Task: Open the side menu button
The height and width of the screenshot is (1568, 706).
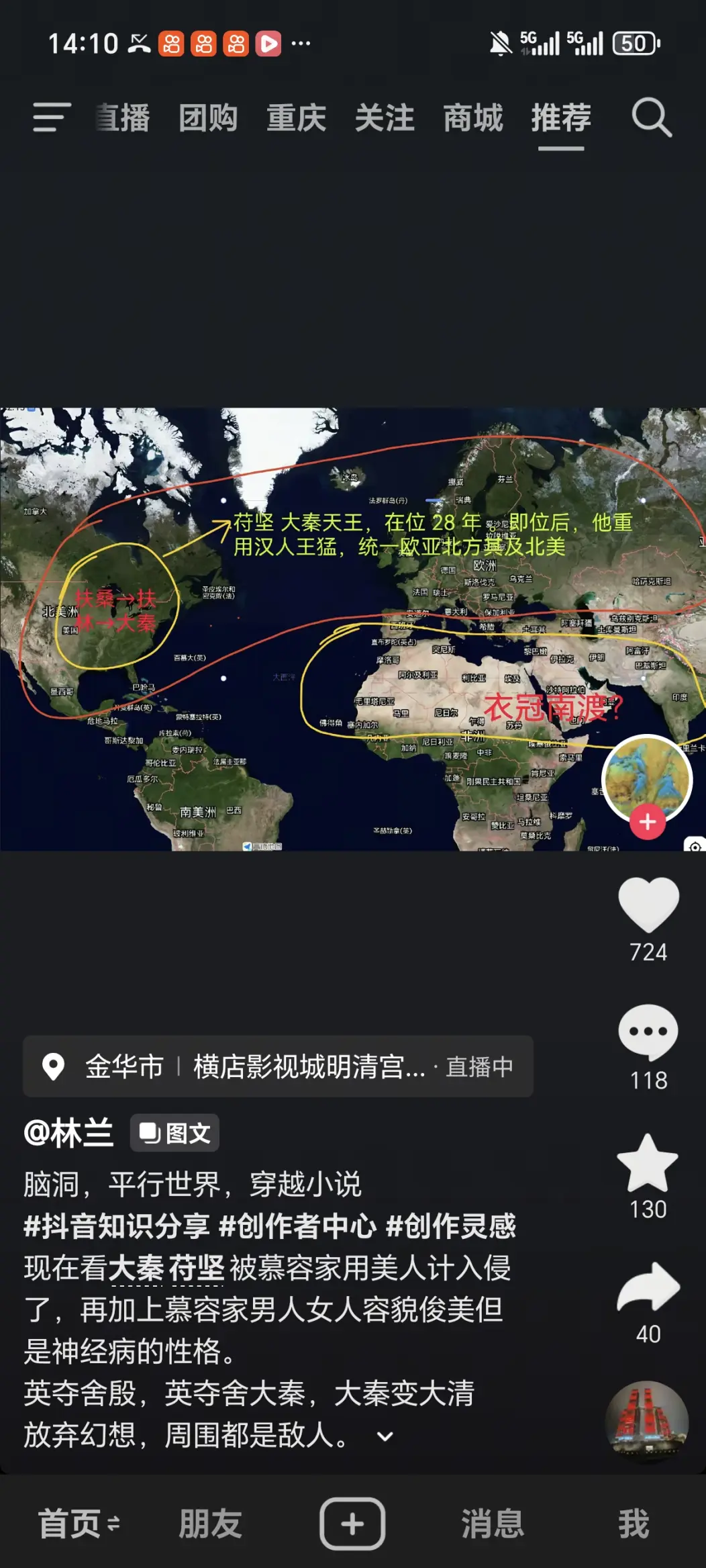Action: pyautogui.click(x=52, y=118)
